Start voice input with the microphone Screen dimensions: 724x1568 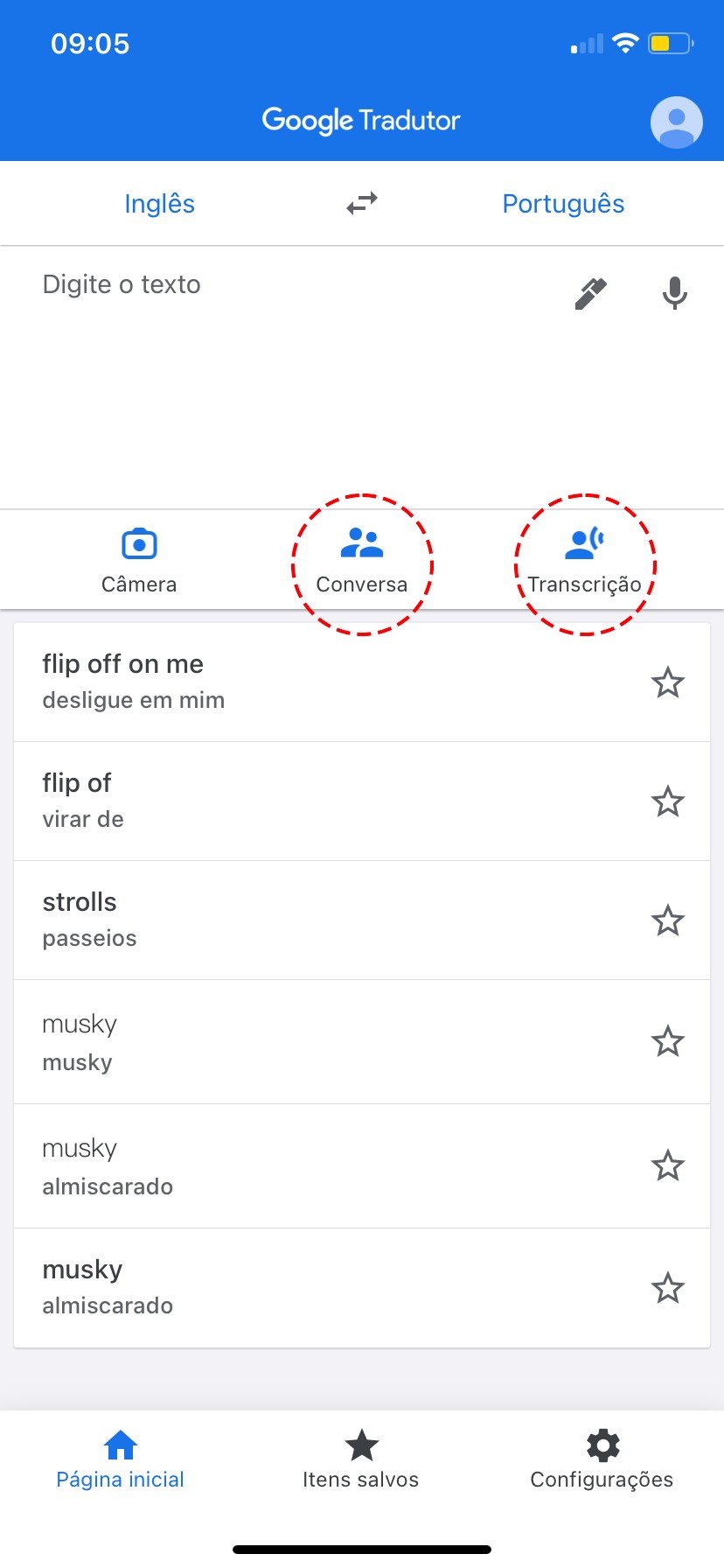click(x=674, y=293)
